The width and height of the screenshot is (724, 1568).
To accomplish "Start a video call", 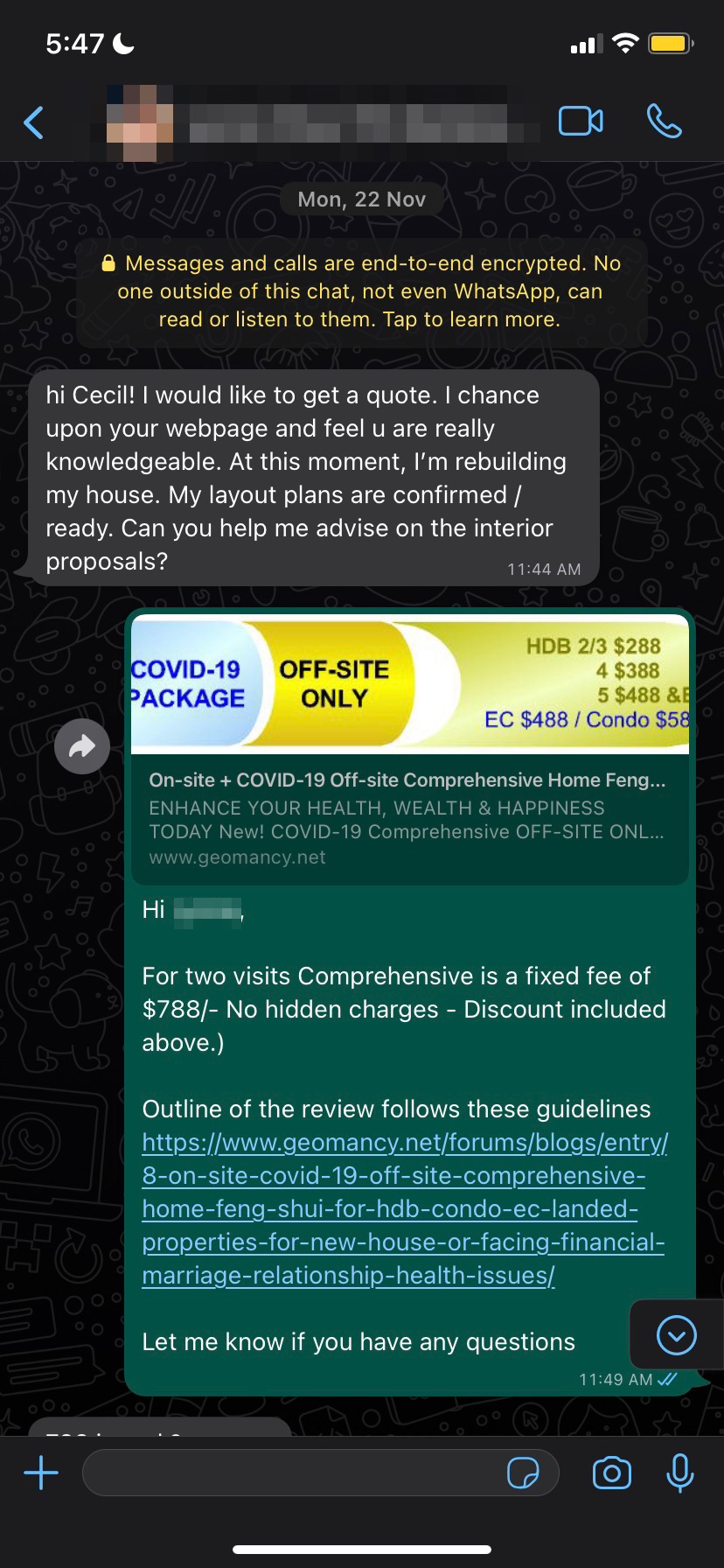I will 581,122.
